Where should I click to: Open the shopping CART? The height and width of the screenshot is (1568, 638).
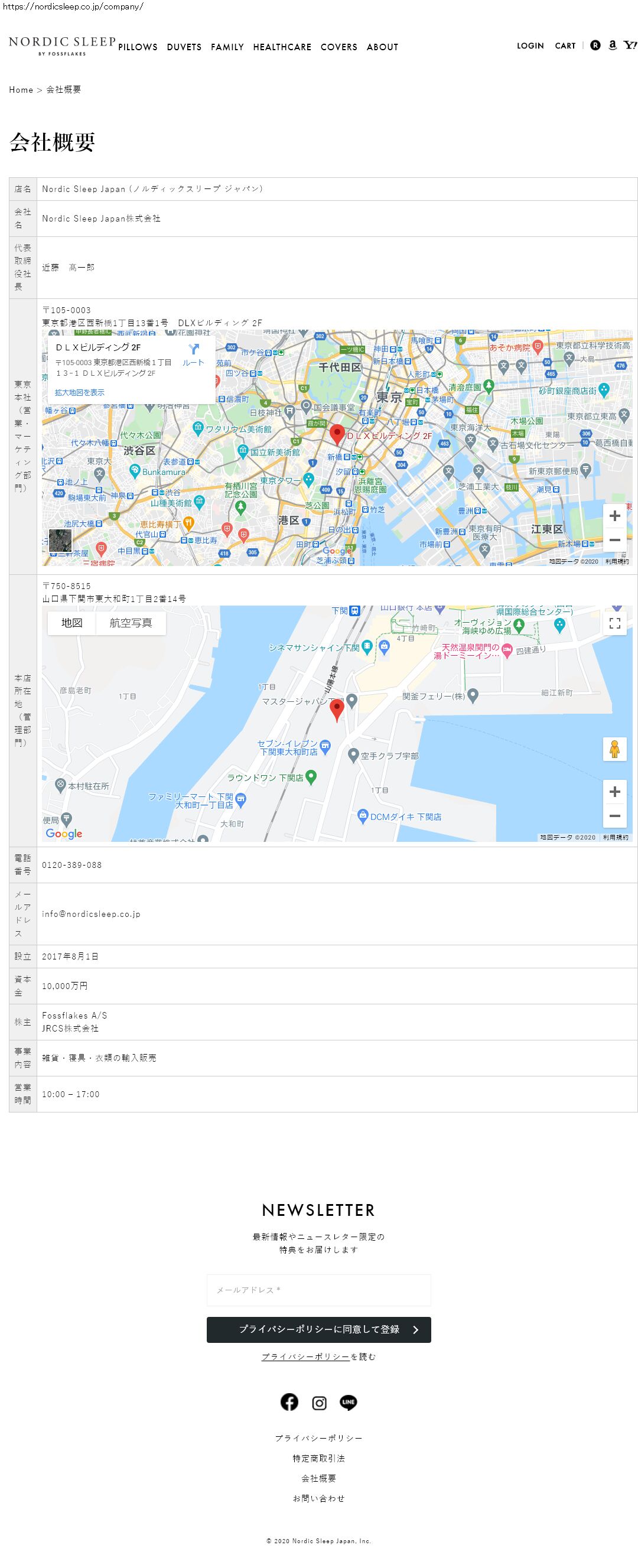(565, 45)
